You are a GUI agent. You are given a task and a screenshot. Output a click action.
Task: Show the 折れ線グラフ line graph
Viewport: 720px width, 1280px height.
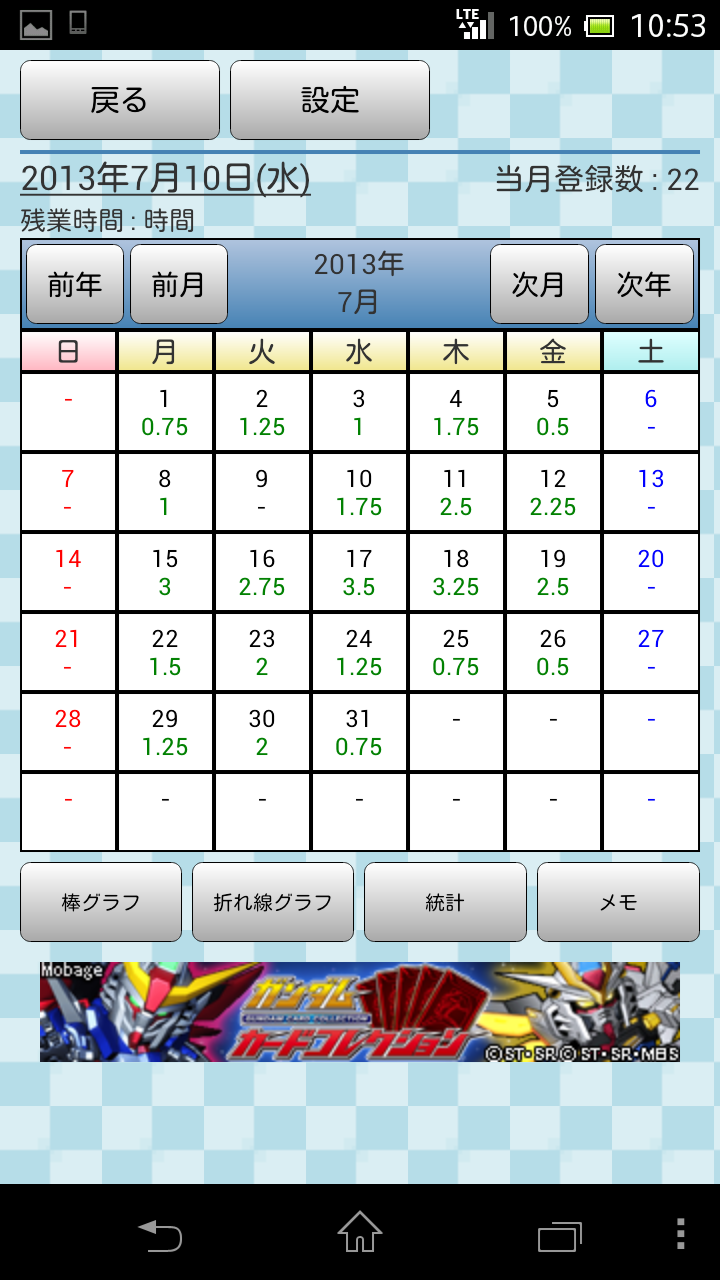pos(273,902)
